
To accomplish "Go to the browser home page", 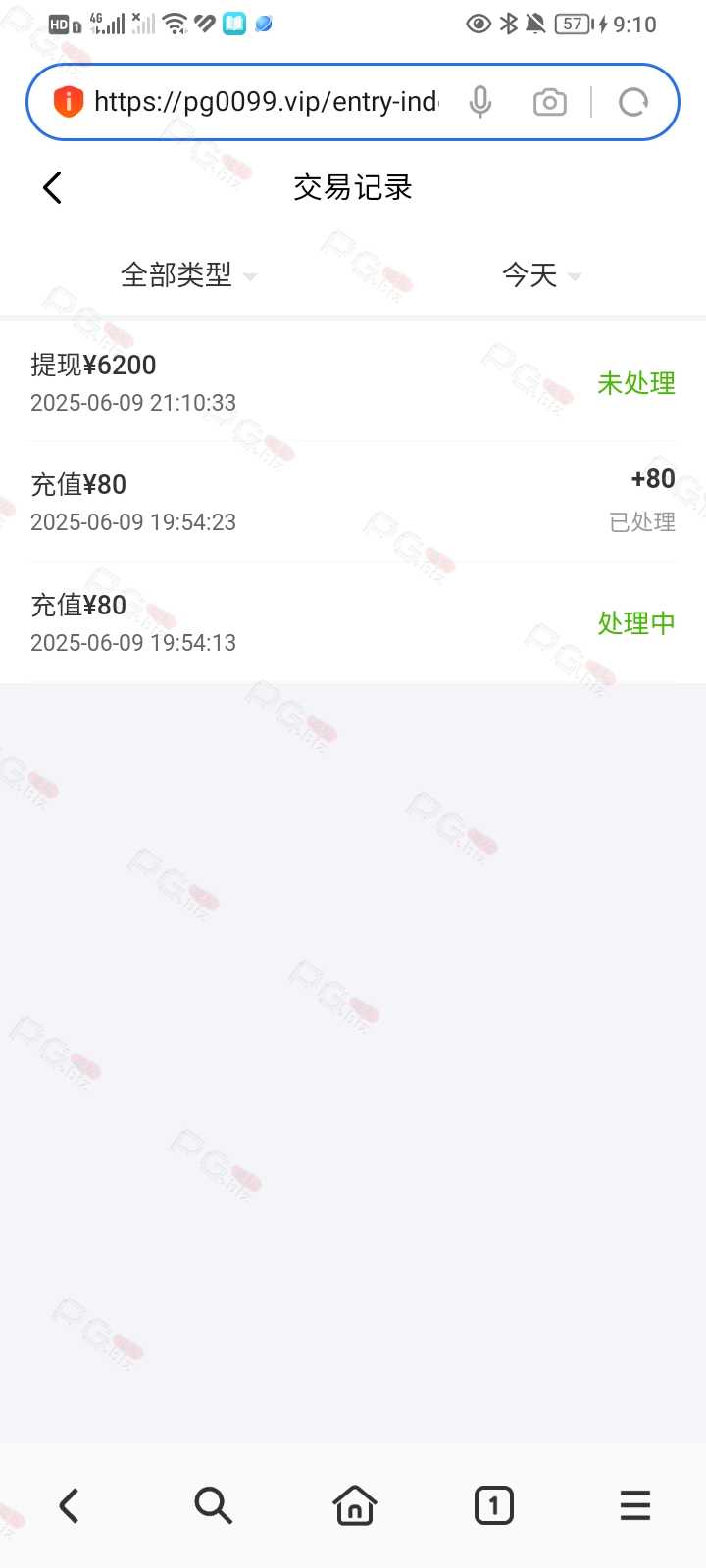I will coord(354,1505).
